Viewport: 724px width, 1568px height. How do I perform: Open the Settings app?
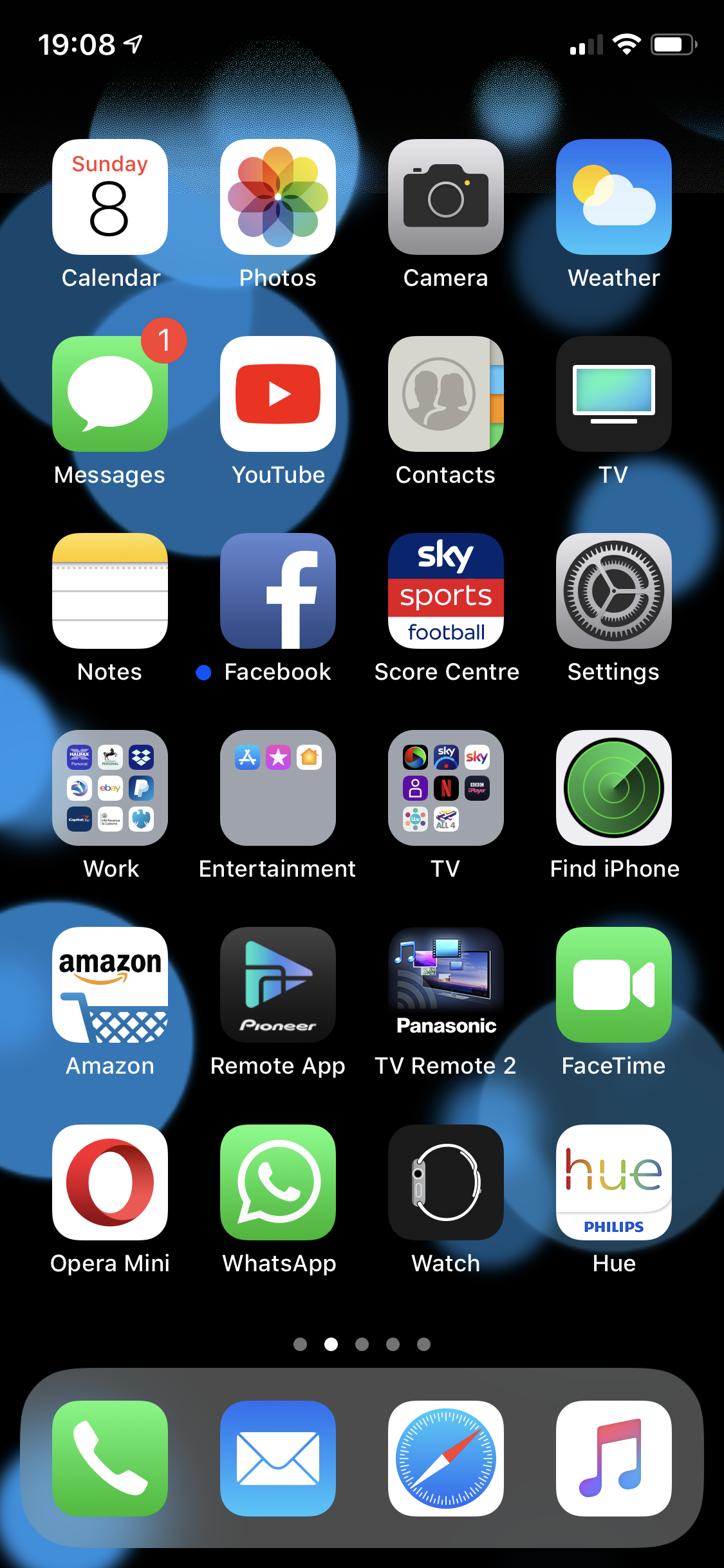614,591
